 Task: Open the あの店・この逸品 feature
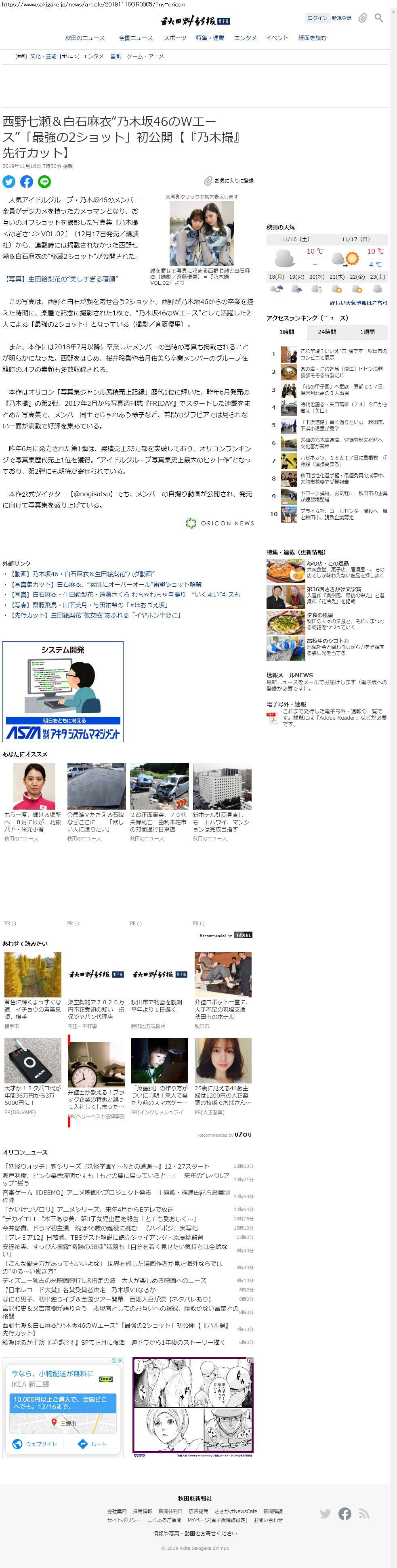click(x=328, y=563)
